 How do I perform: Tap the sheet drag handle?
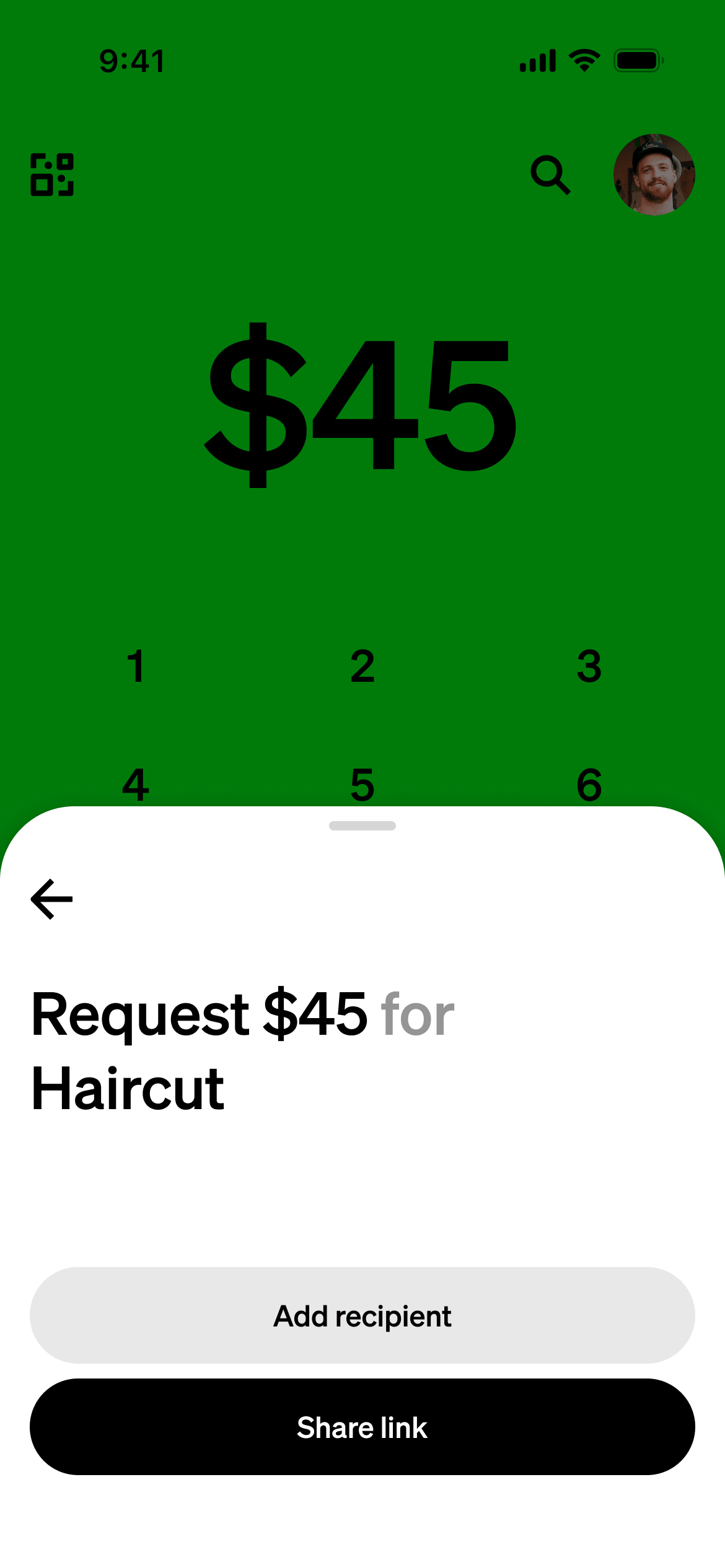coord(362,825)
